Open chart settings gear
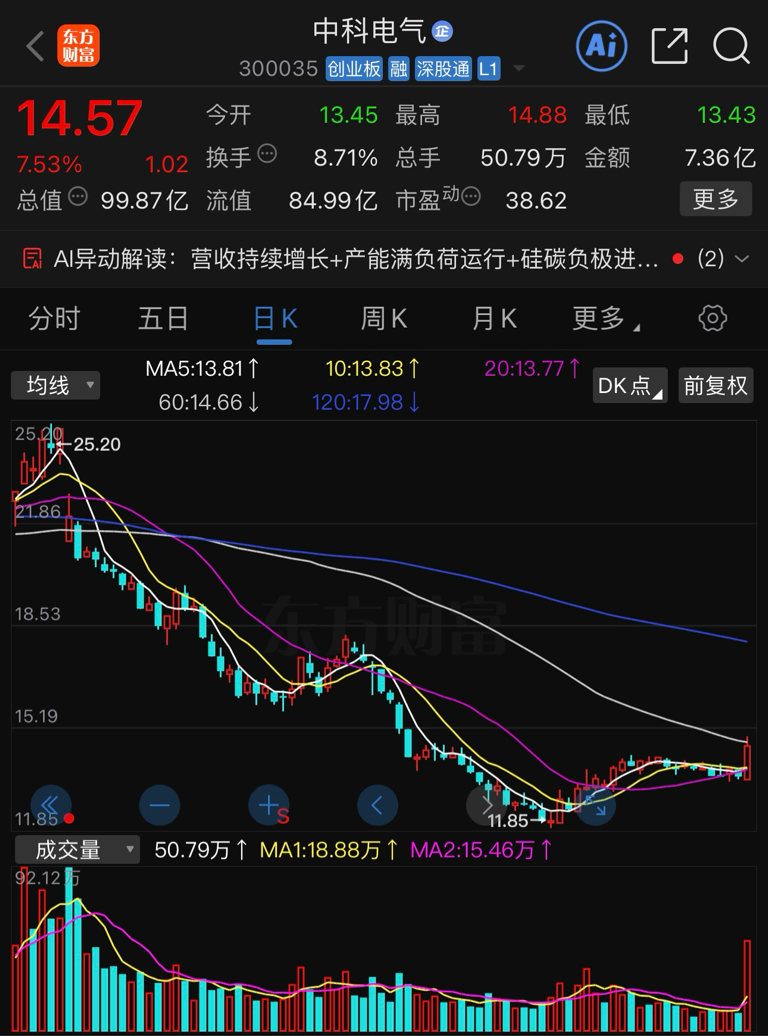Image resolution: width=768 pixels, height=1036 pixels. 712,318
